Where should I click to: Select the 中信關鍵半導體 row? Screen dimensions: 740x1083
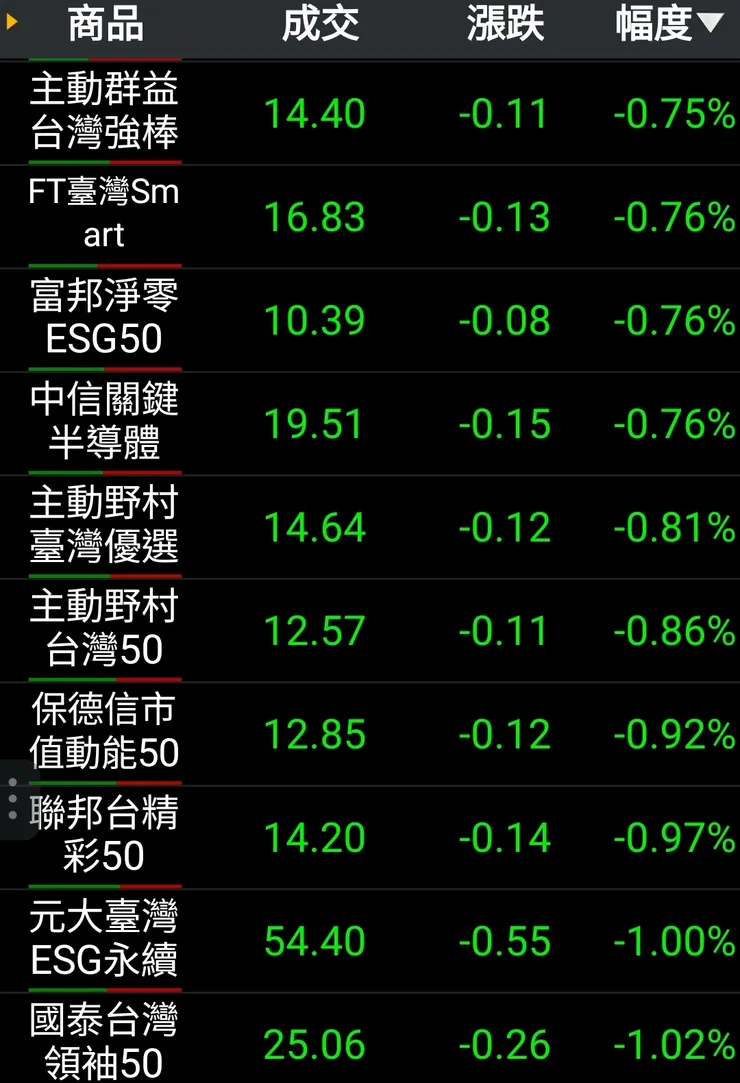pyautogui.click(x=105, y=423)
